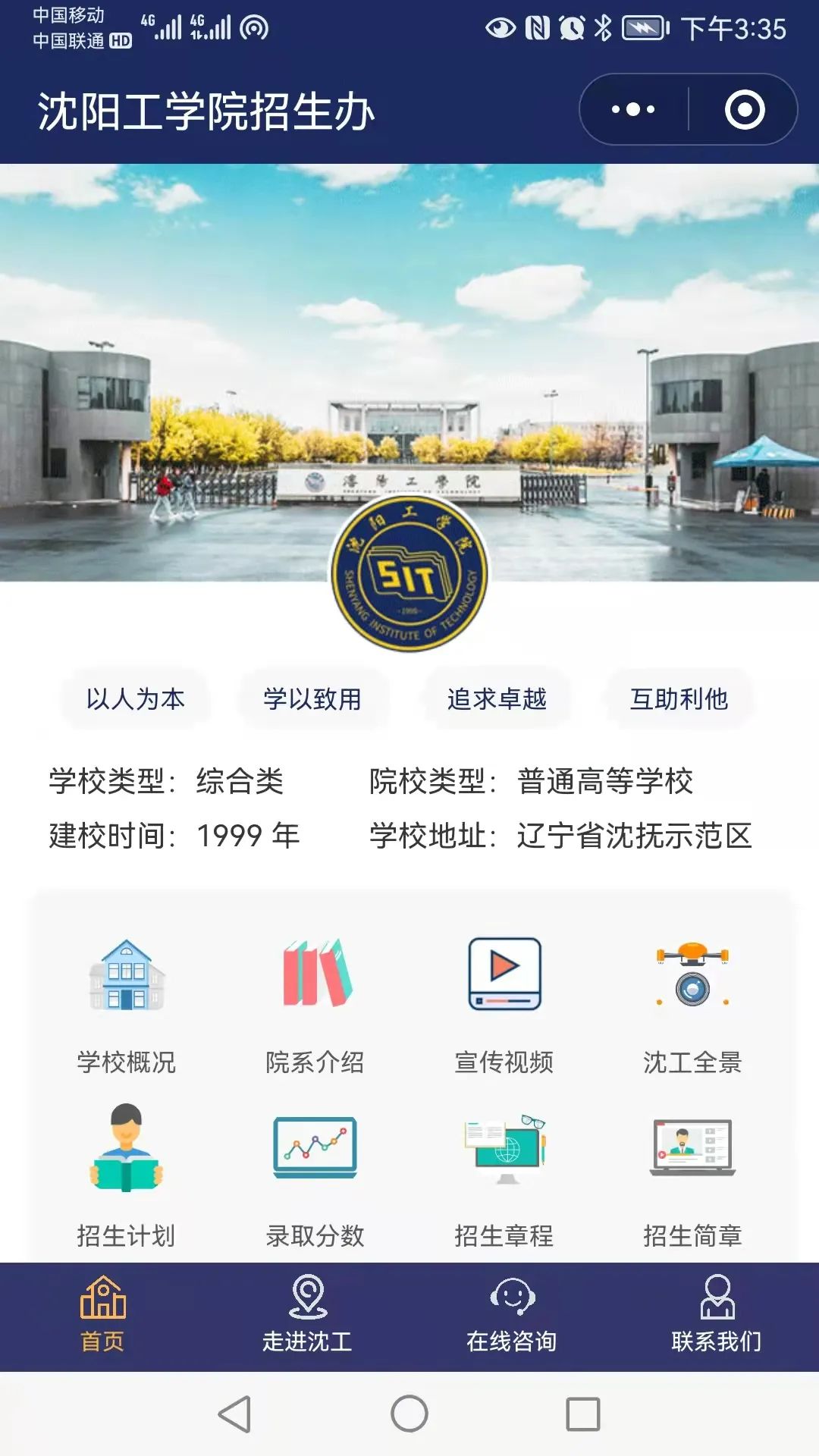Switch to the 联系我们 tab

coord(717,1316)
